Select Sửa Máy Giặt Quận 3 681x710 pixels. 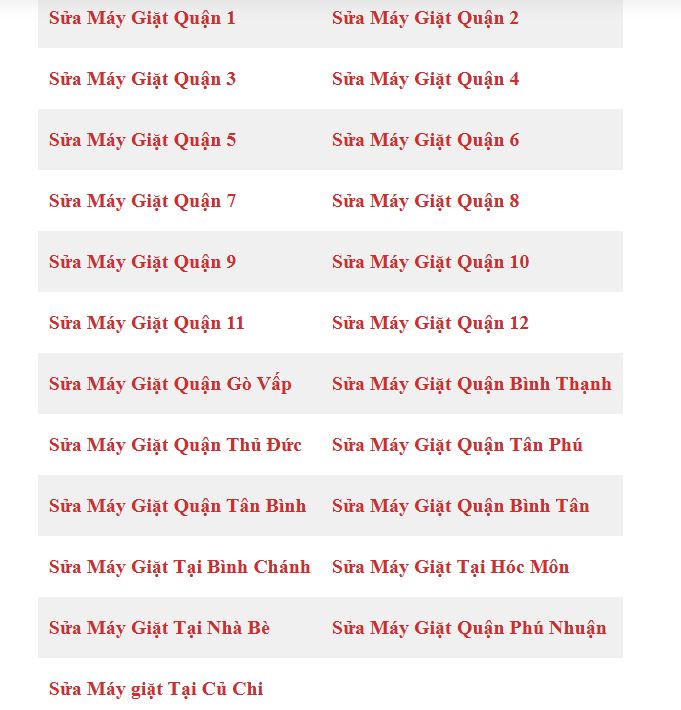coord(142,79)
